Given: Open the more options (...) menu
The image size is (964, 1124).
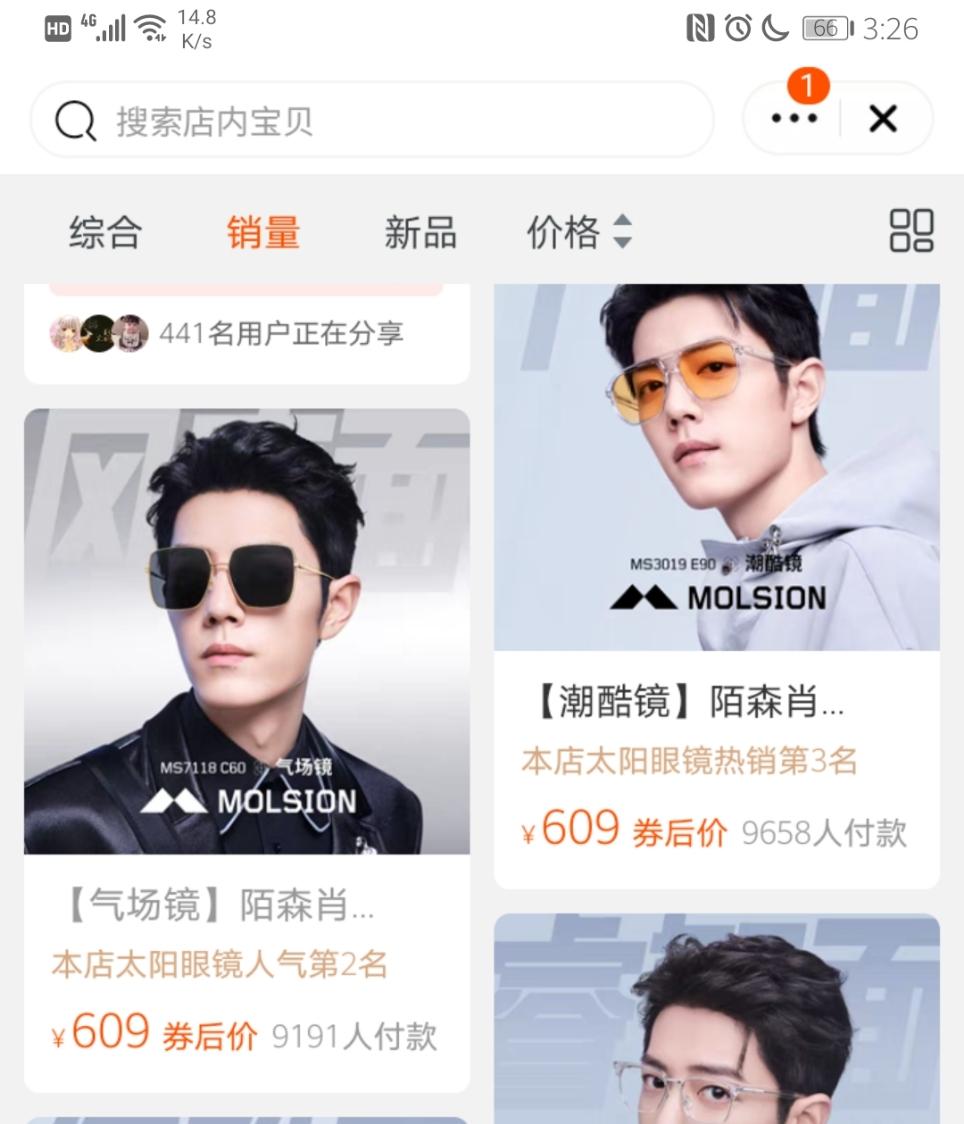Looking at the screenshot, I should (x=793, y=120).
